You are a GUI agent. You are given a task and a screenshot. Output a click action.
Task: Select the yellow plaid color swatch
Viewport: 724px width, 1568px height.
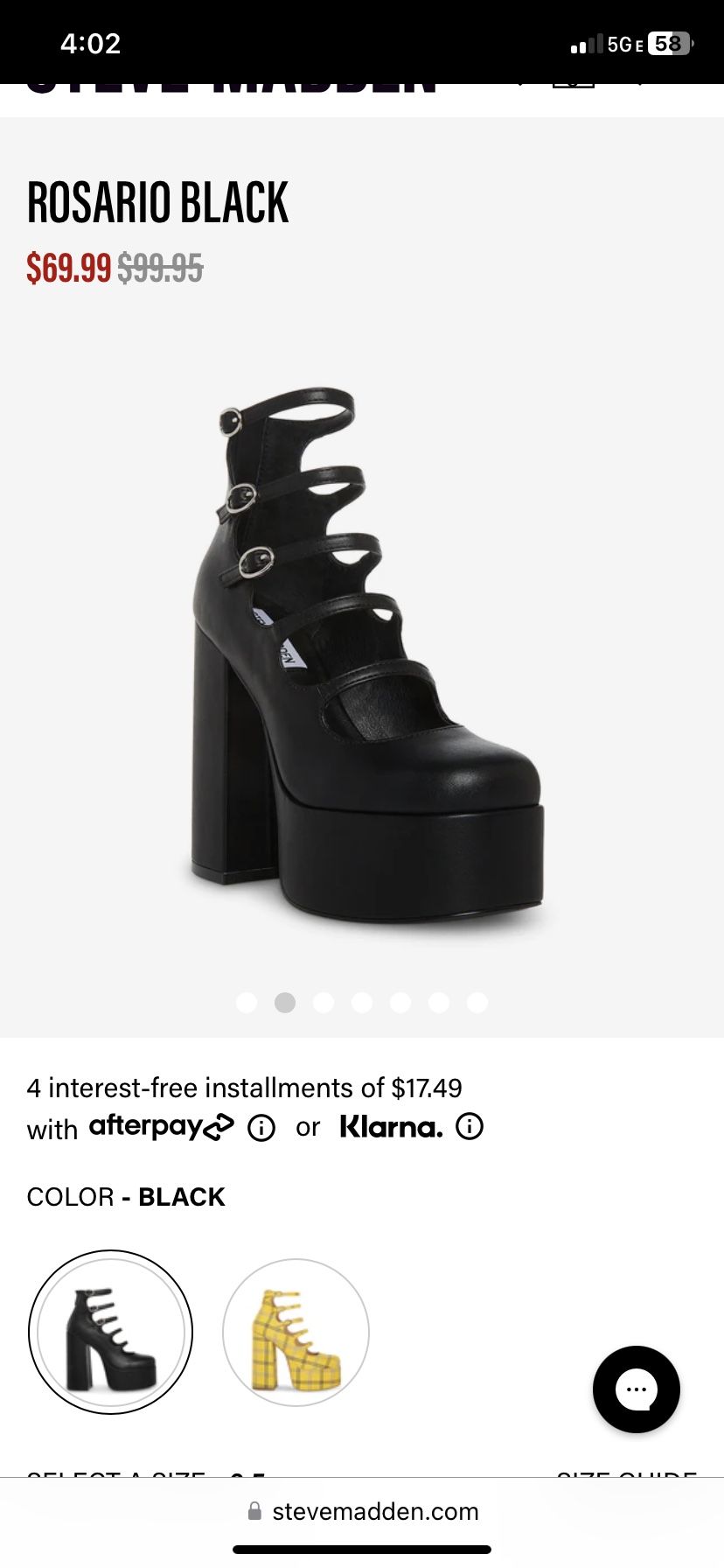[x=296, y=1332]
